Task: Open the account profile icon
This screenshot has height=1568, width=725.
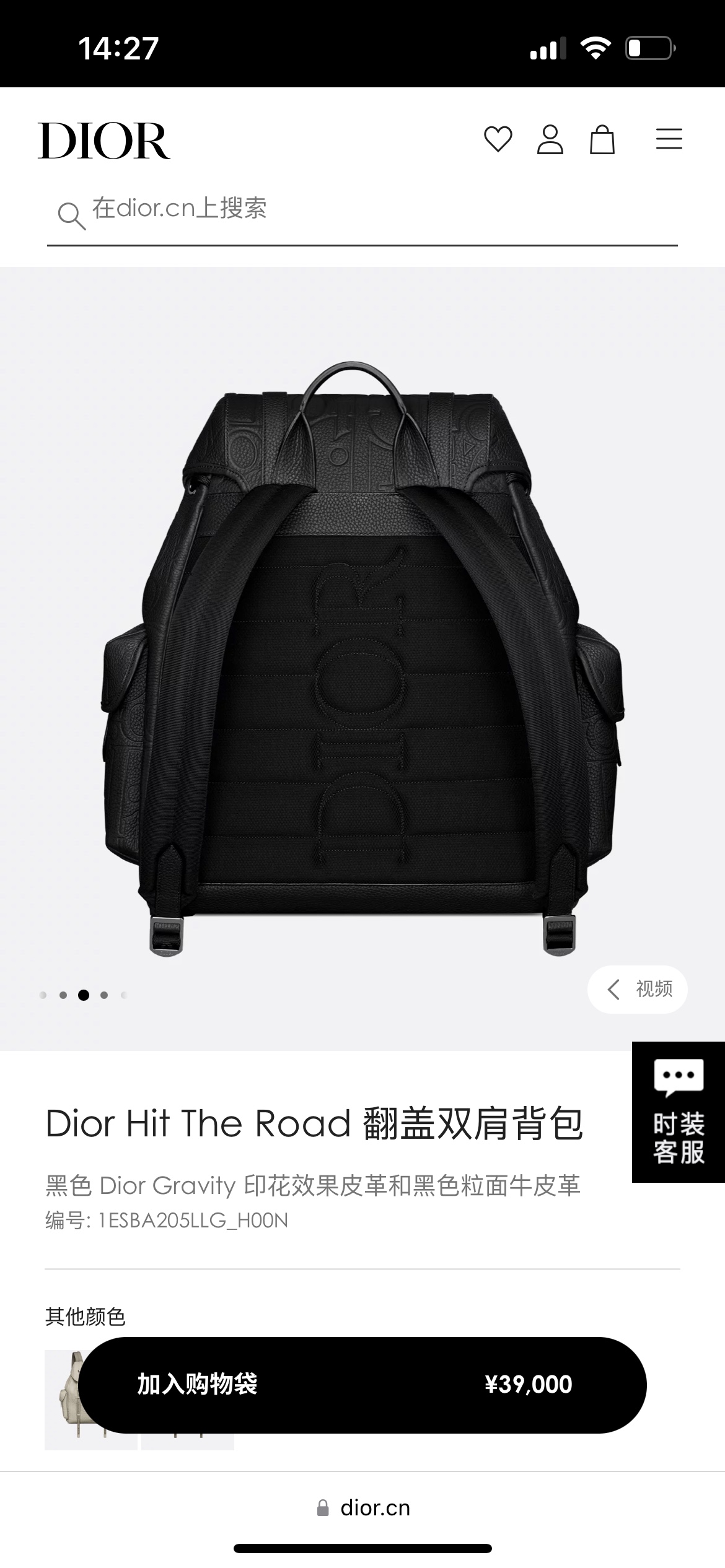Action: pyautogui.click(x=550, y=139)
